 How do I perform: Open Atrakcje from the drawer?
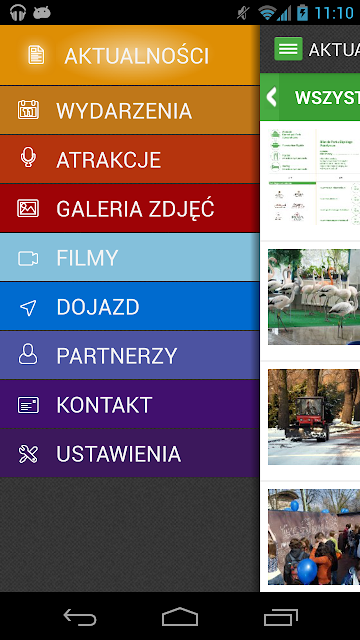coord(130,159)
